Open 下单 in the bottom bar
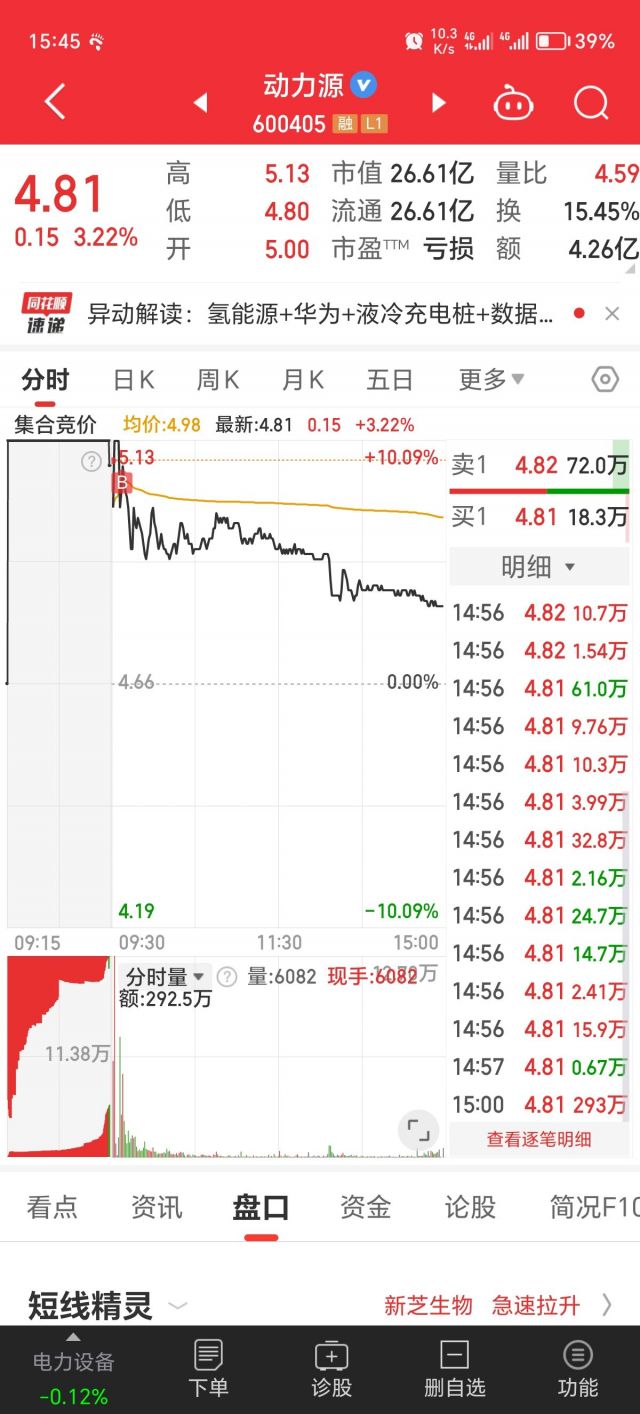Viewport: 640px width, 1414px height. point(208,1368)
